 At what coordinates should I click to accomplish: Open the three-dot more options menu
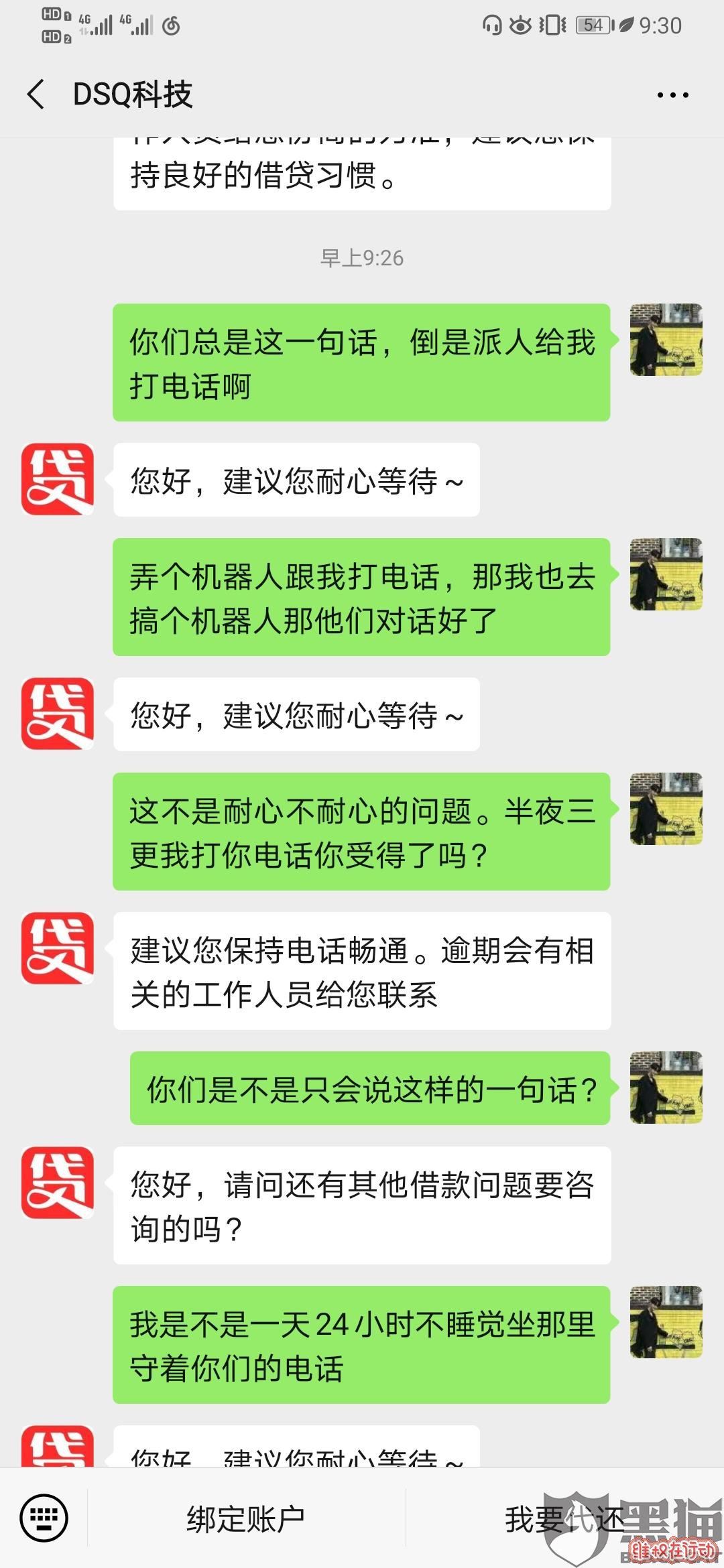[x=672, y=95]
